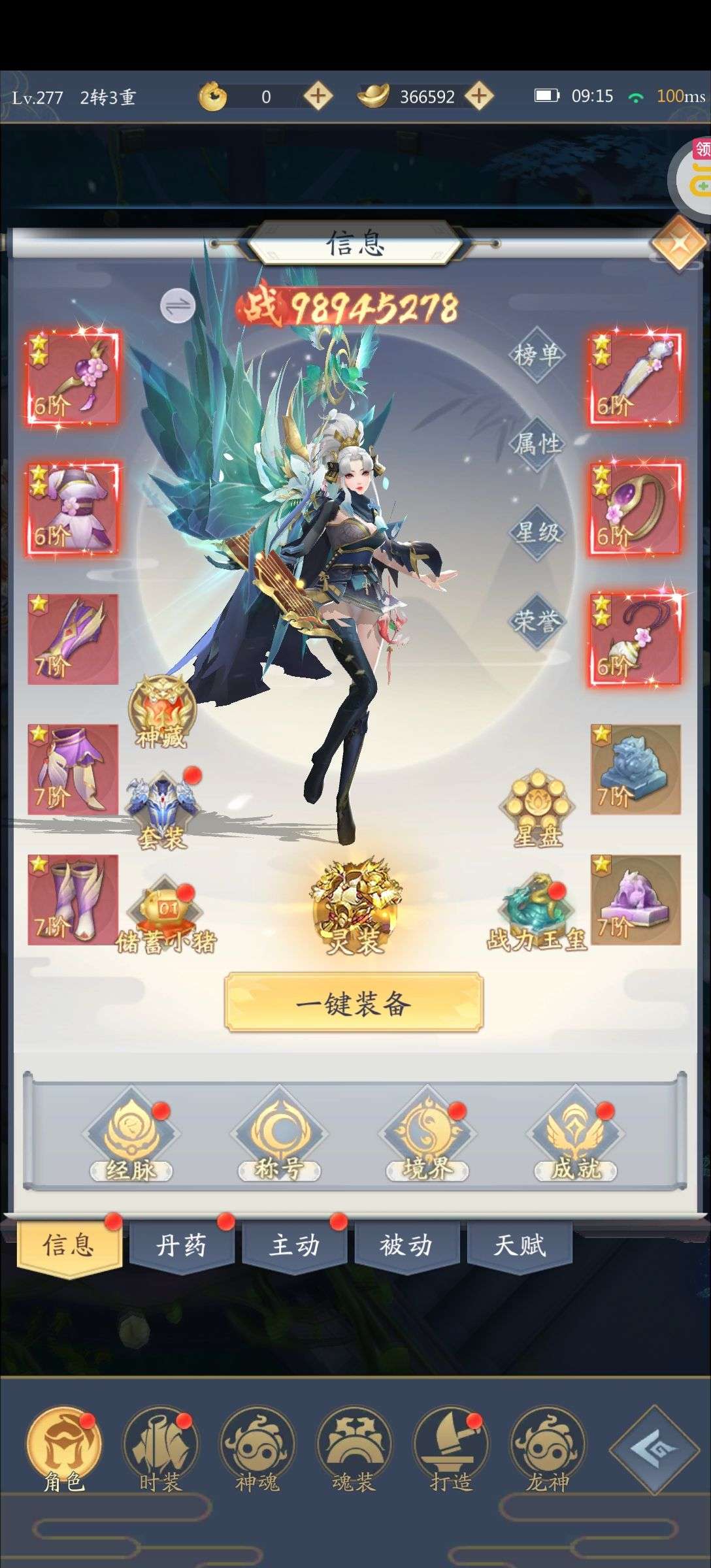This screenshot has height=1568, width=711.
Task: Open the 榜单 ranking
Action: [537, 355]
